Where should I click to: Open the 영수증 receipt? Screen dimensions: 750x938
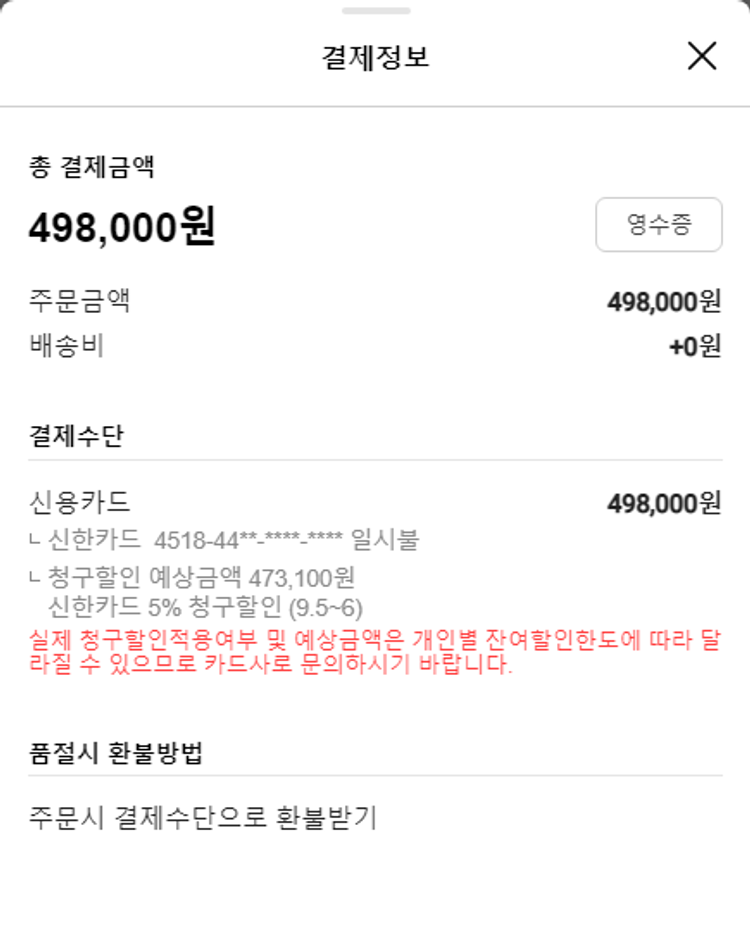pos(658,225)
